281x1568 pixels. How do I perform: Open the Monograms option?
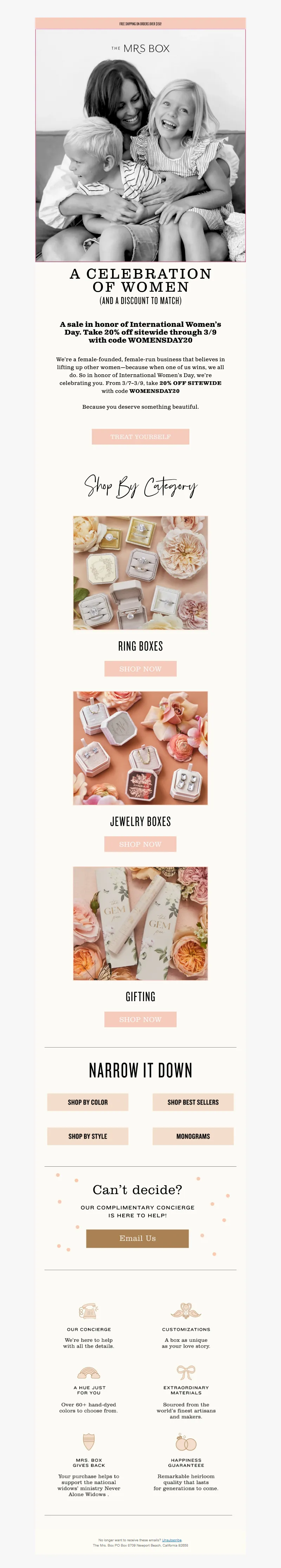(x=193, y=1136)
